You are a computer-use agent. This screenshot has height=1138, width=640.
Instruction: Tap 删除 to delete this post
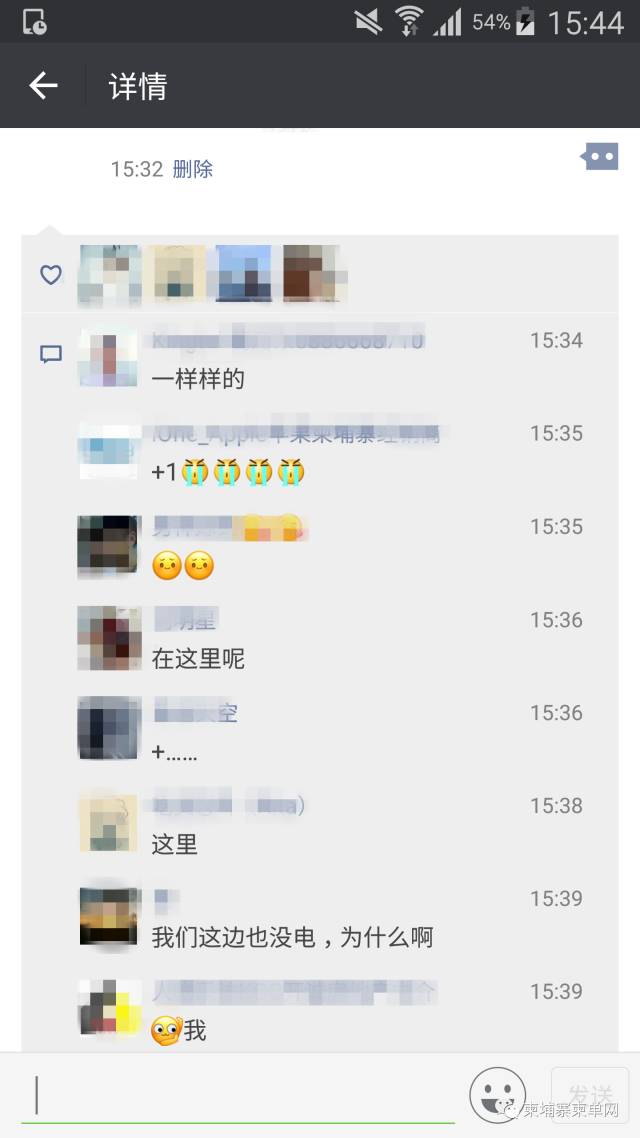193,169
